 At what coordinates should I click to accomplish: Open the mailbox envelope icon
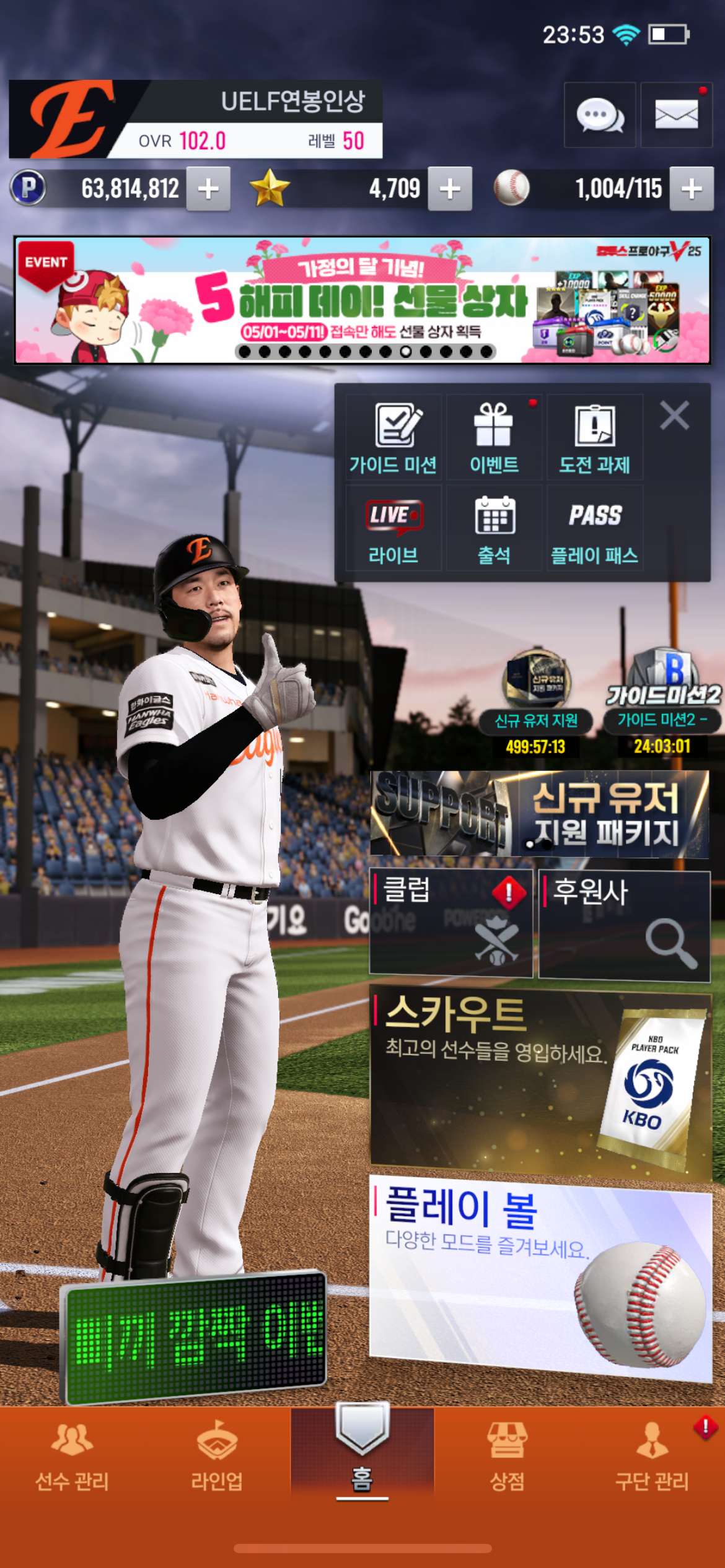coord(676,115)
